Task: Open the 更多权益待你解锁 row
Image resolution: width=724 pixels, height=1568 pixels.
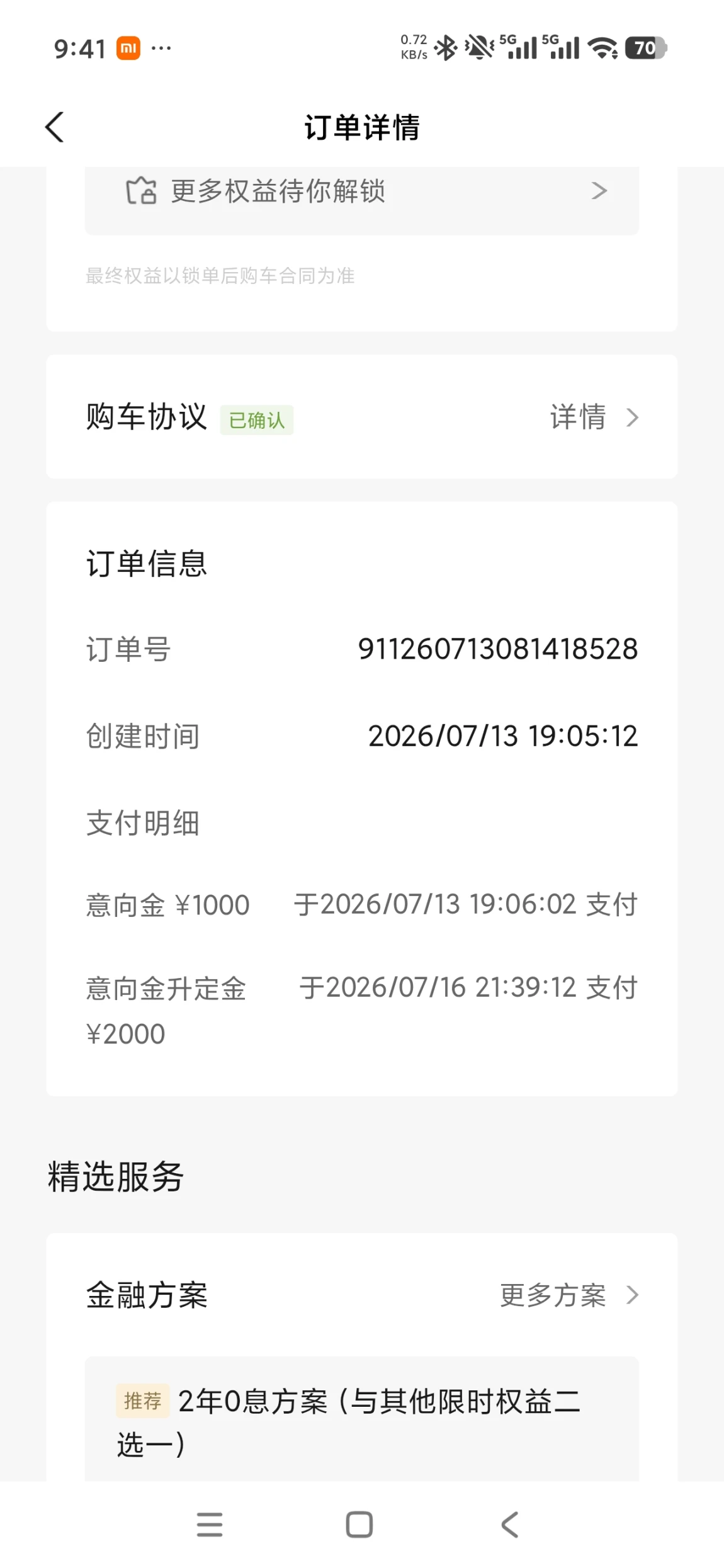Action: pyautogui.click(x=362, y=192)
